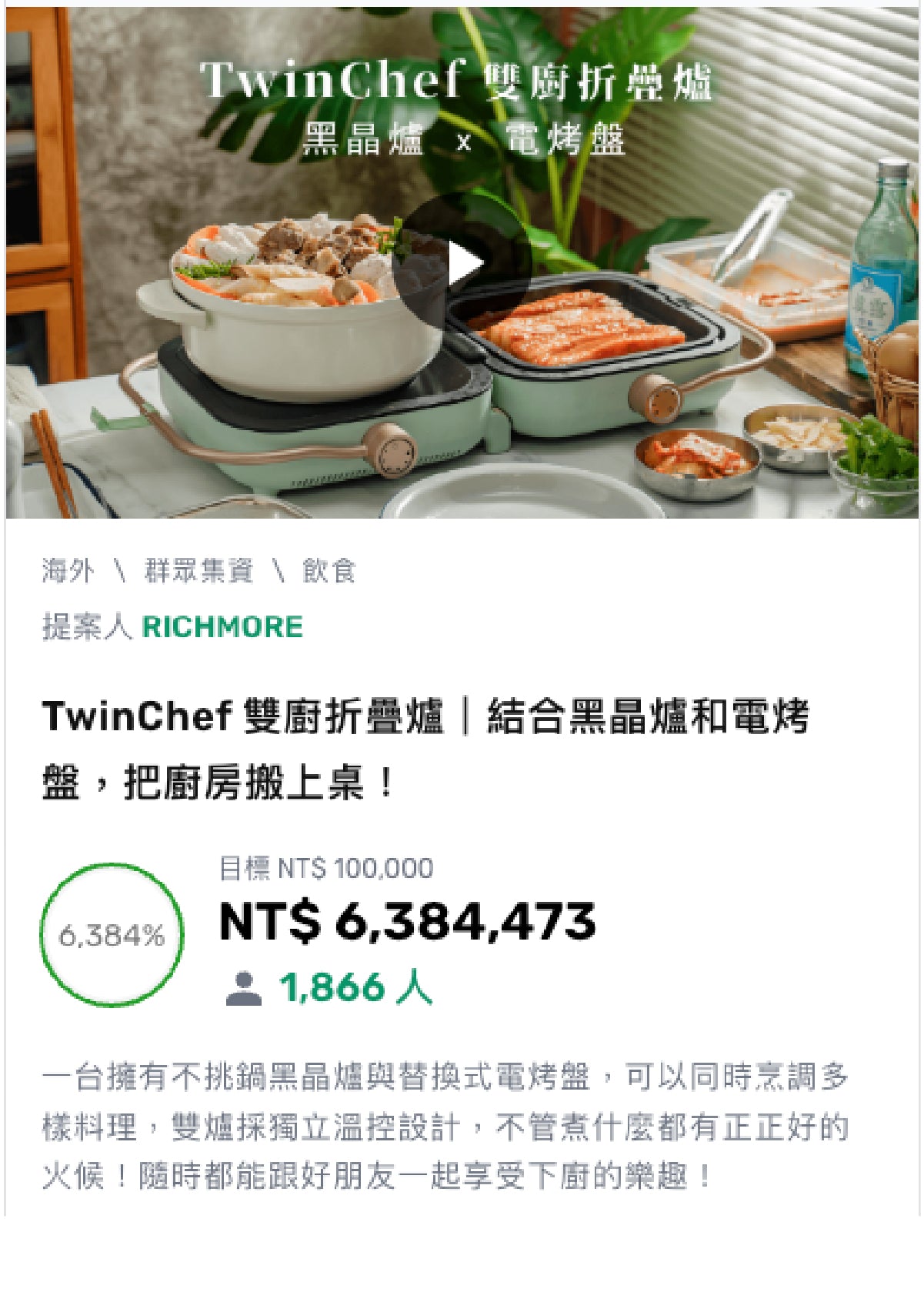Open the 群眾集資 category link

198,571
